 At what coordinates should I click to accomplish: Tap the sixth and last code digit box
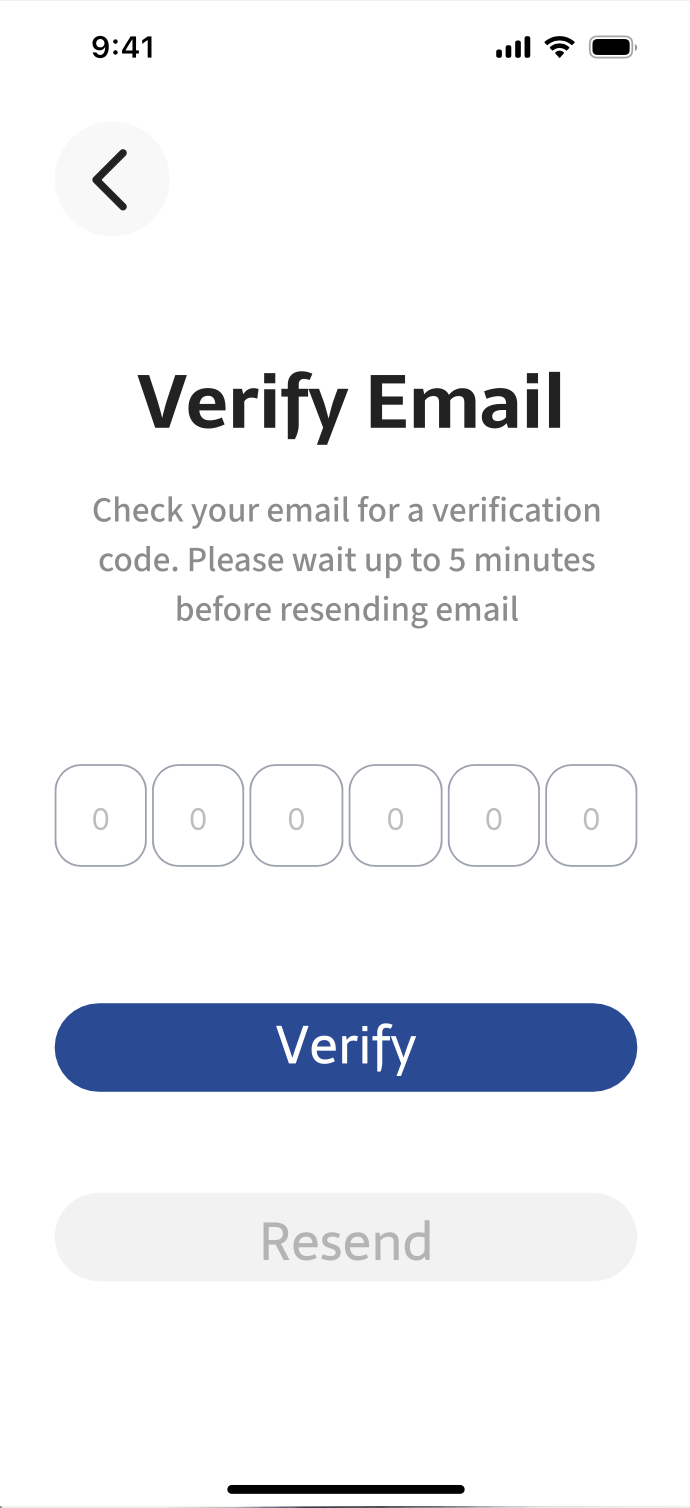coord(591,815)
